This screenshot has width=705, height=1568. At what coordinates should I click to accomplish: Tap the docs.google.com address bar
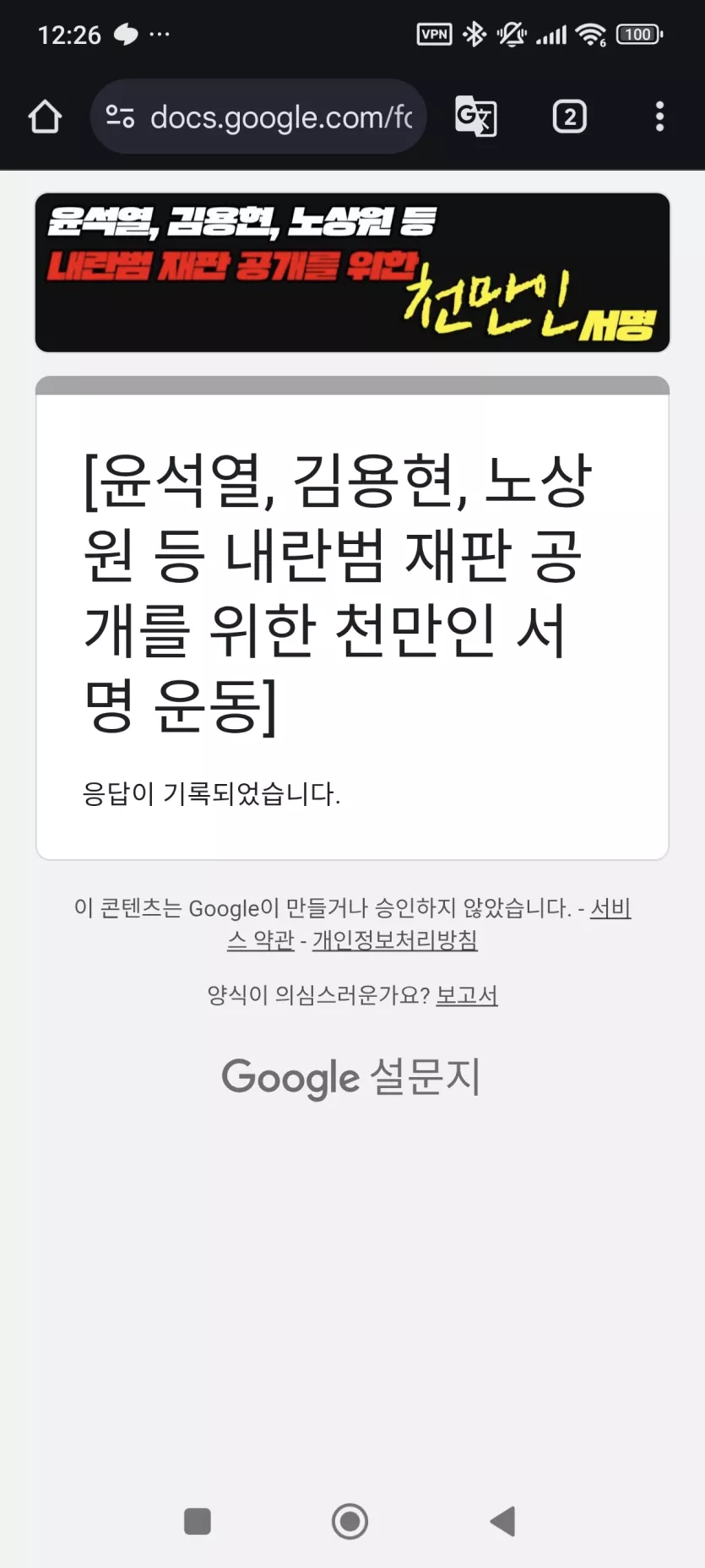point(258,117)
